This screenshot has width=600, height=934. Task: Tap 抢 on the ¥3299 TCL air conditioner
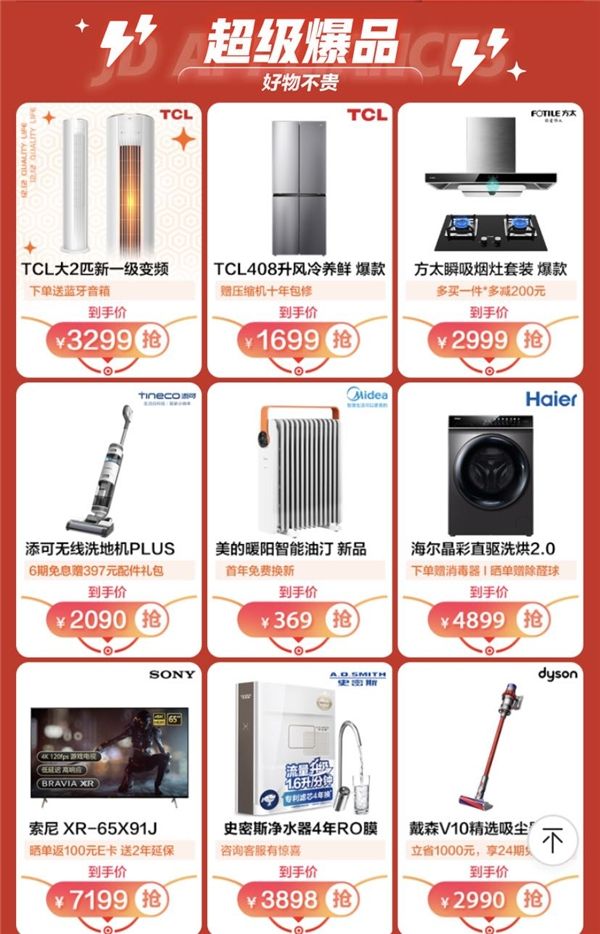(151, 339)
